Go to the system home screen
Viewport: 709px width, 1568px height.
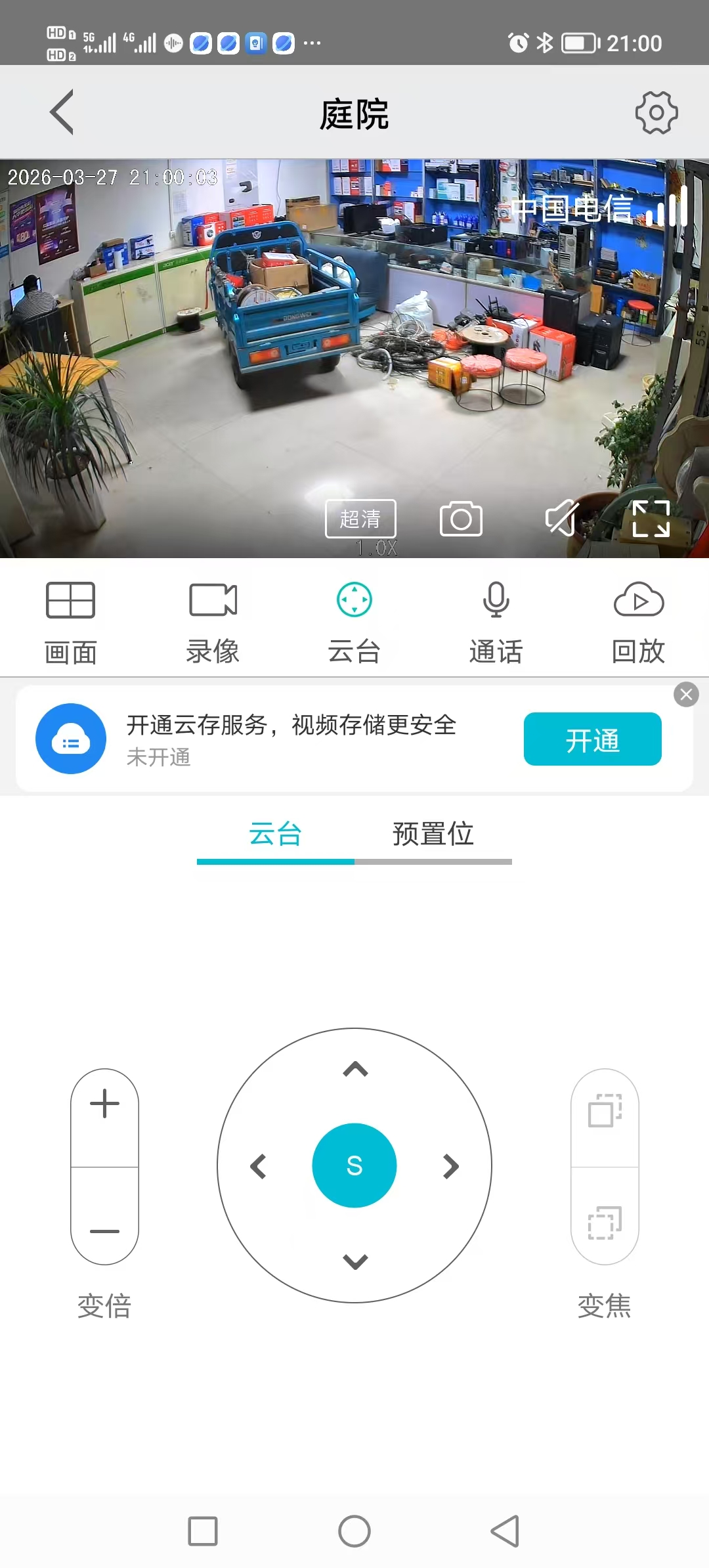click(354, 1531)
